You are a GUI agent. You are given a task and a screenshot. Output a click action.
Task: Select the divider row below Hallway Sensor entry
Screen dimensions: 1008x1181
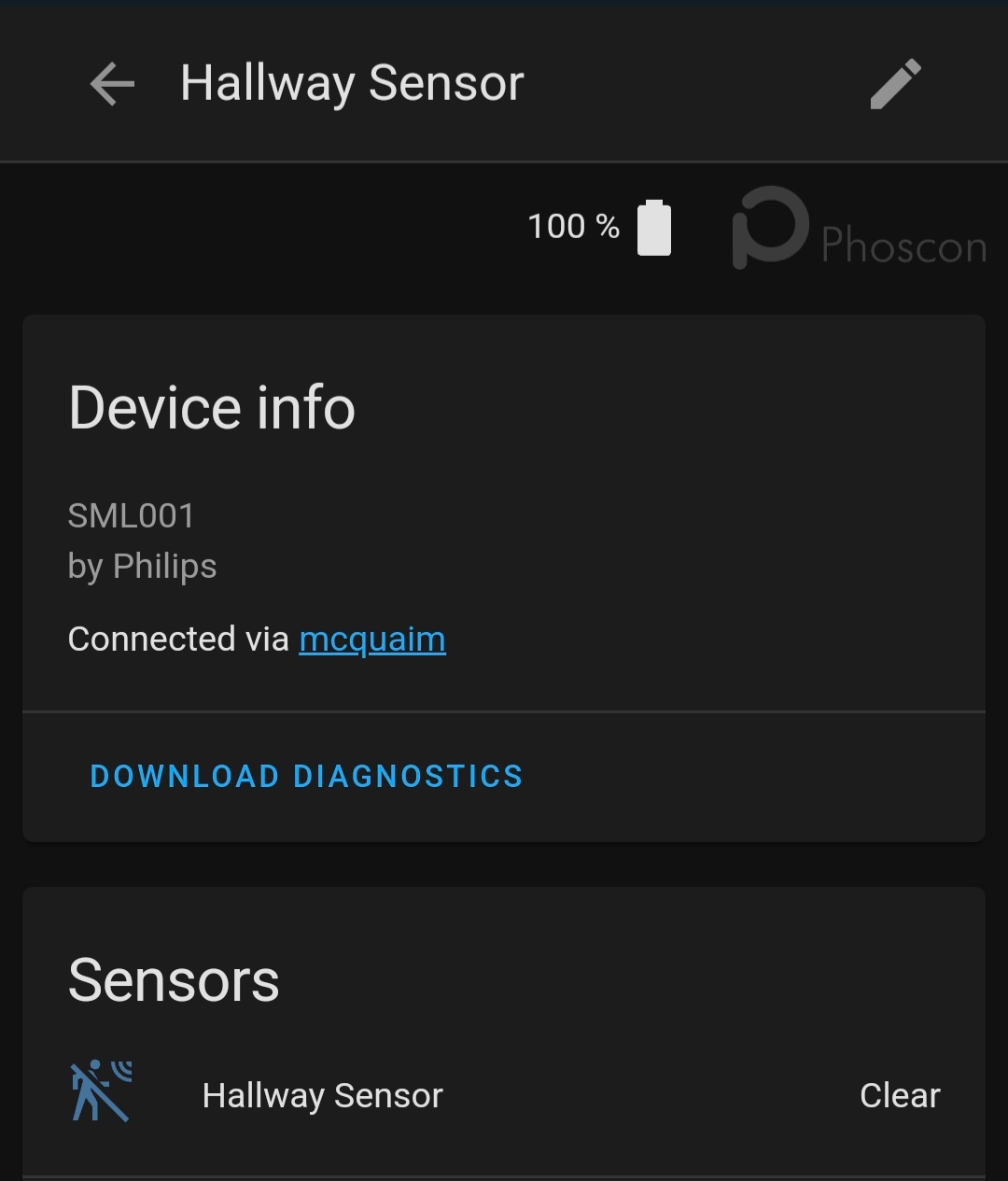[x=504, y=1174]
